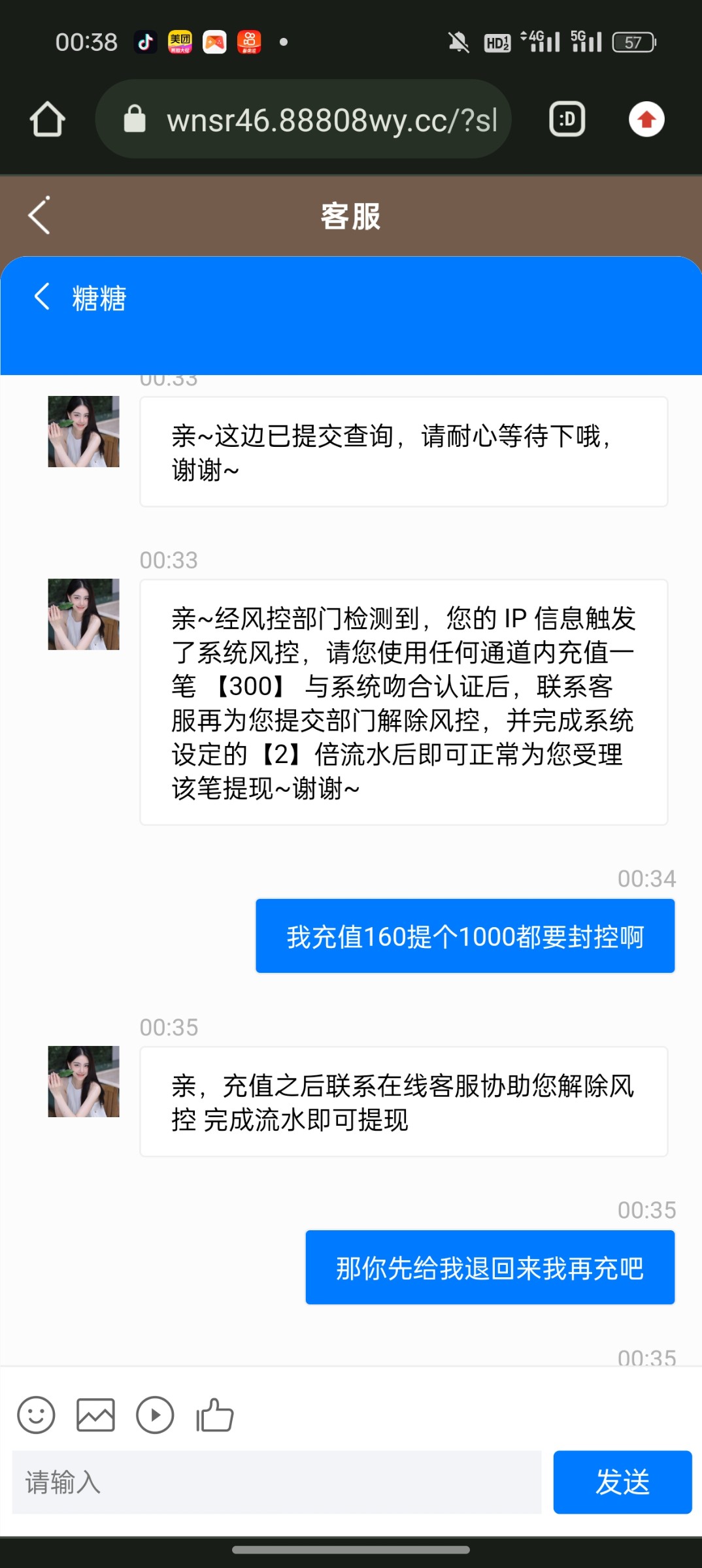The height and width of the screenshot is (1568, 702).
Task: Rate the service with thumbs up
Action: (215, 1415)
